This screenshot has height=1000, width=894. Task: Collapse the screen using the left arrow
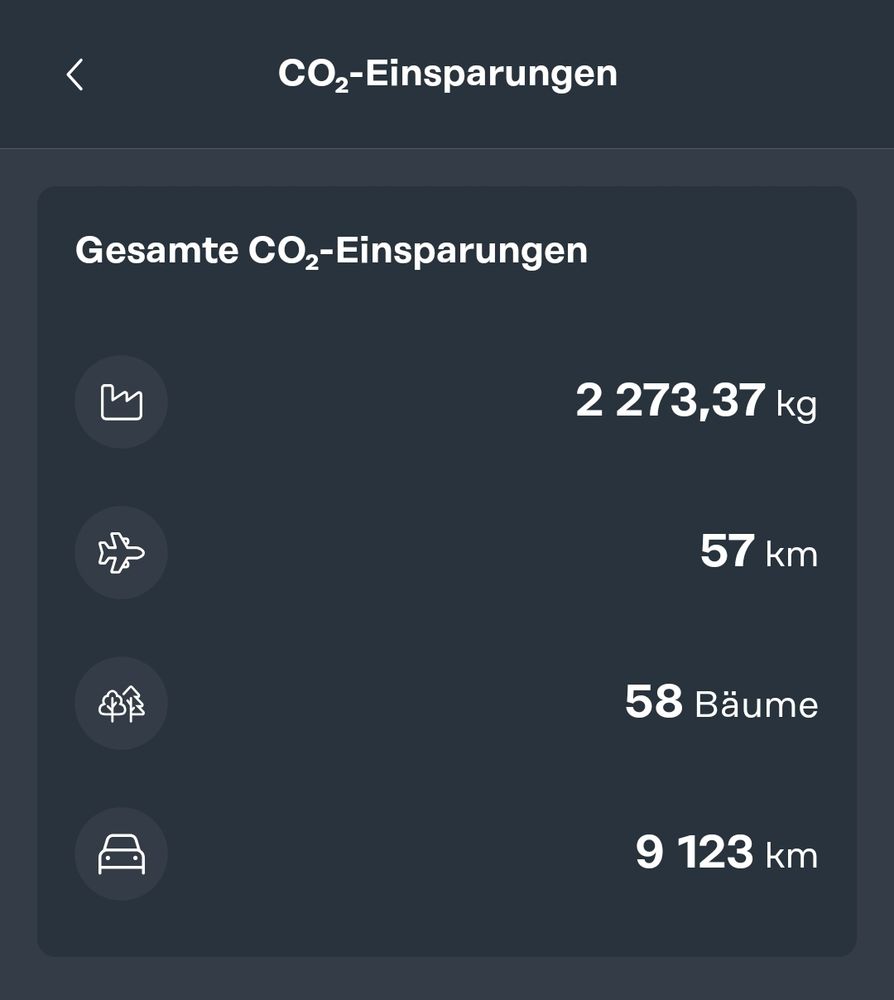(x=72, y=73)
